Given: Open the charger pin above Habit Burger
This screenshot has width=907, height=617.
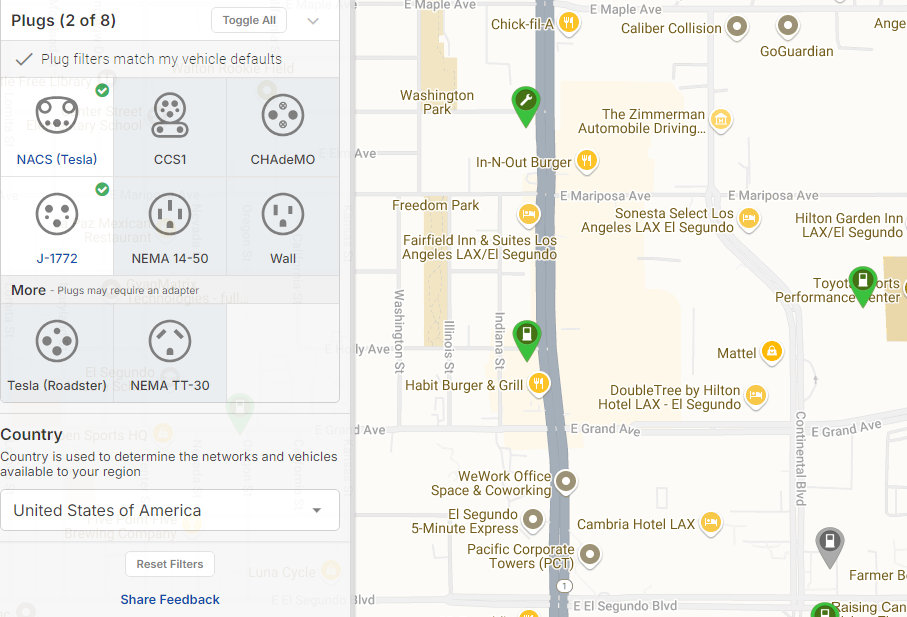Looking at the screenshot, I should pyautogui.click(x=526, y=337).
